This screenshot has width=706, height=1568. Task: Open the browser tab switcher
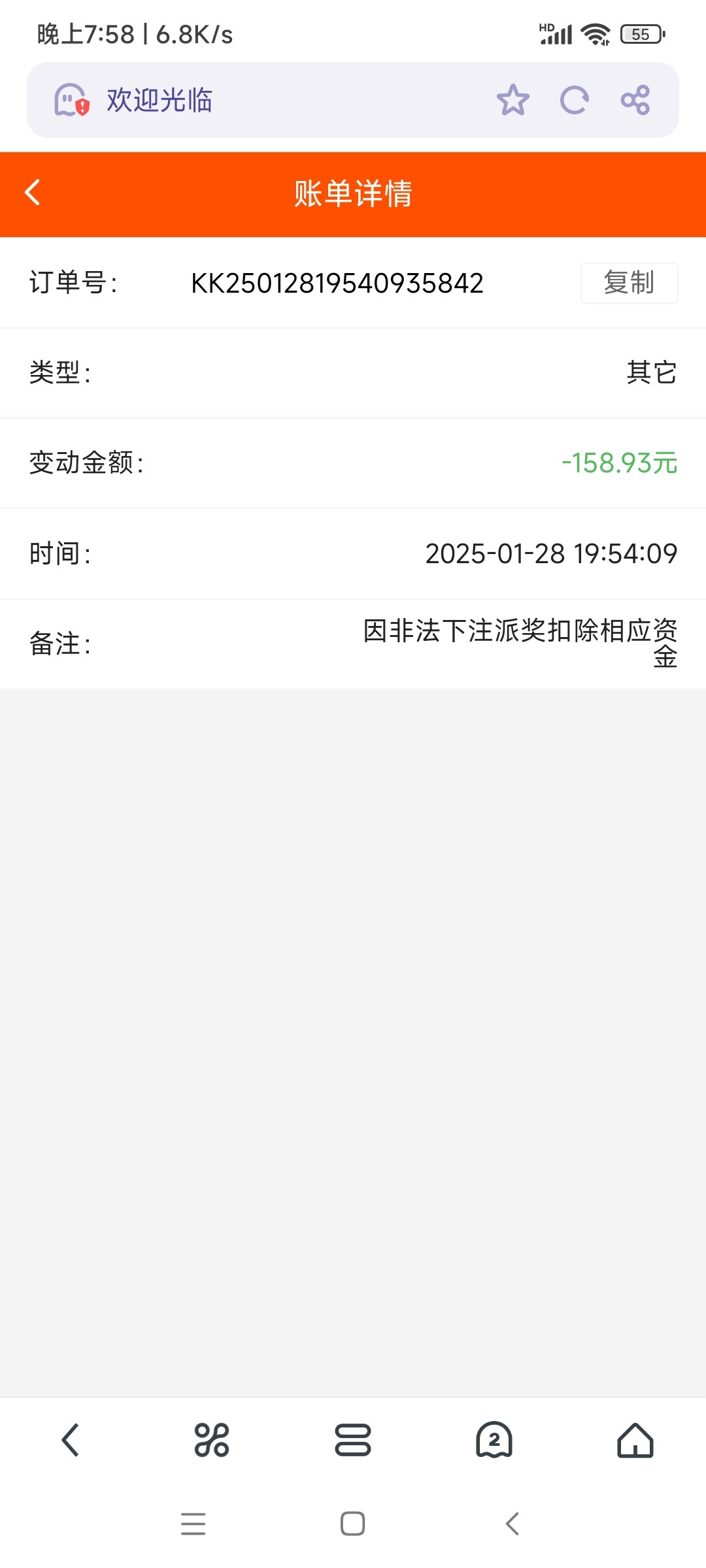[x=353, y=1440]
